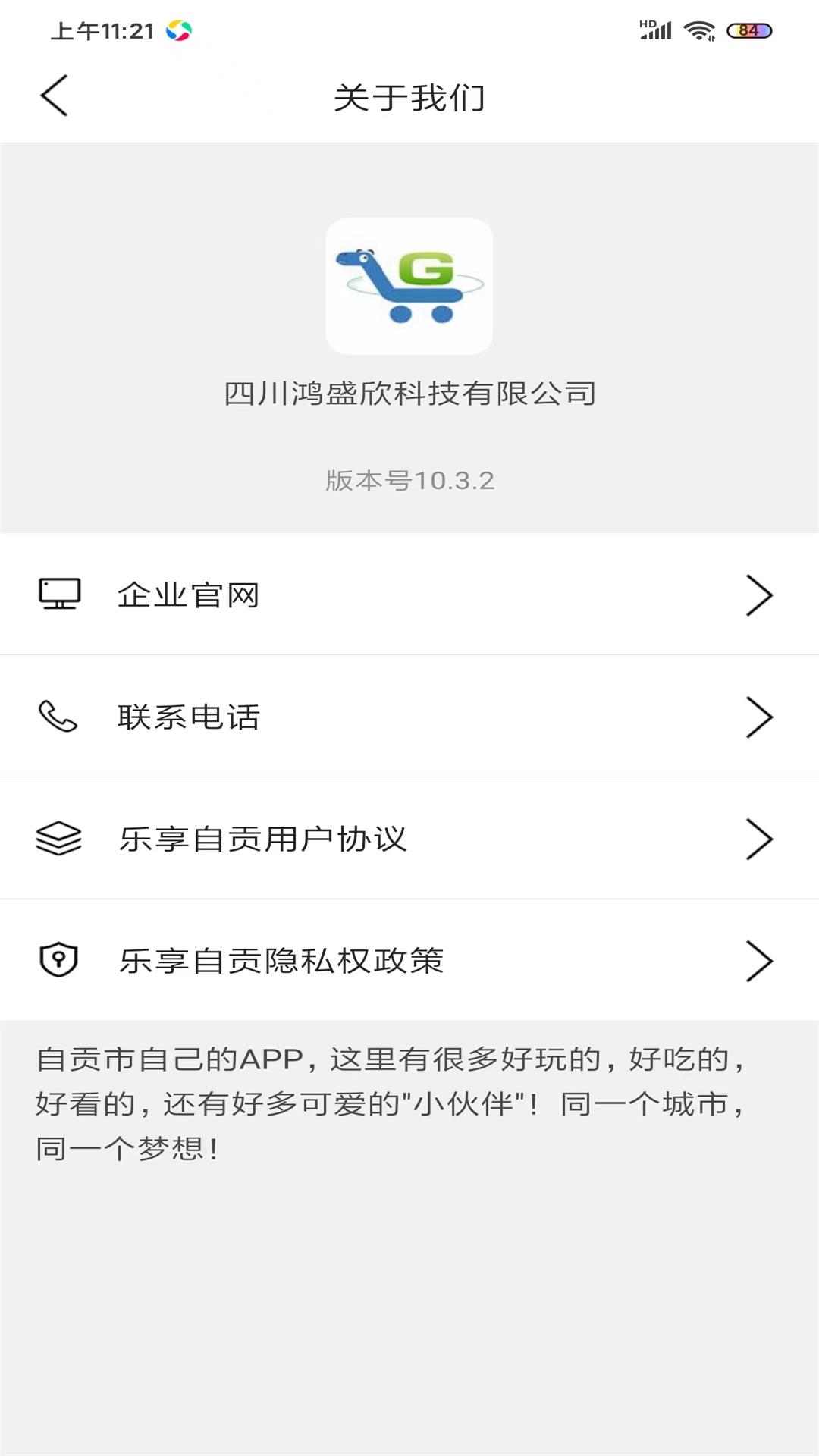Tap the 版本号10.3.2 version text
The height and width of the screenshot is (1456, 819).
(x=409, y=480)
